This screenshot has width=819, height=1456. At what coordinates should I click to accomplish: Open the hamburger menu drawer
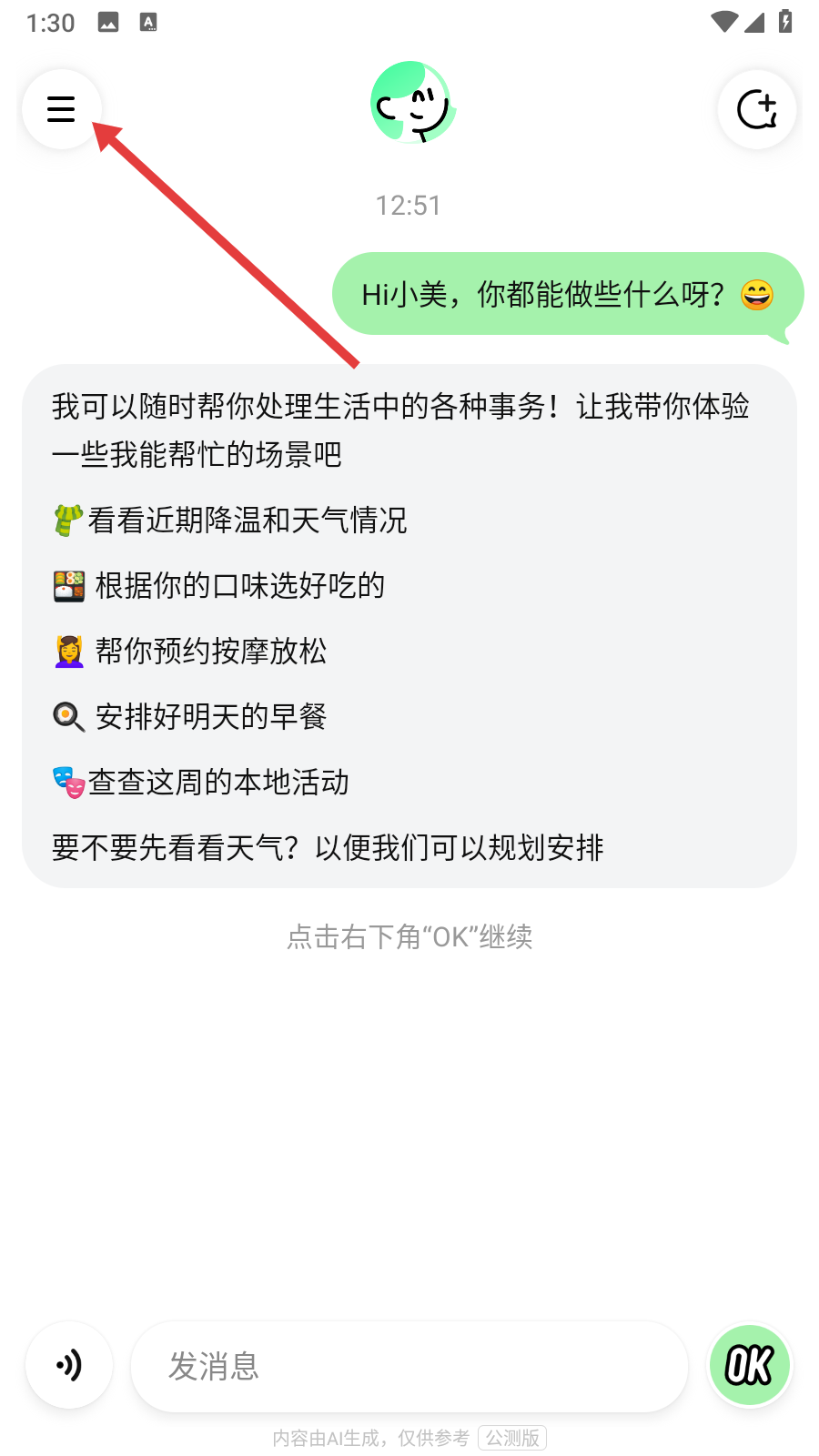click(61, 109)
